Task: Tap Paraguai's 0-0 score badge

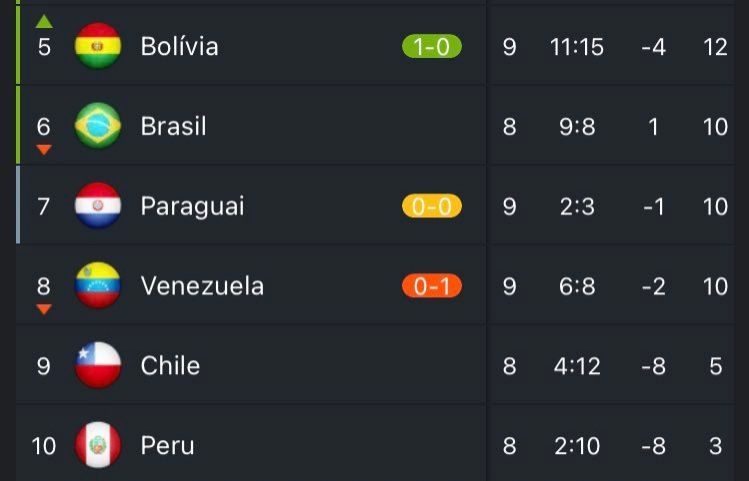Action: point(432,206)
